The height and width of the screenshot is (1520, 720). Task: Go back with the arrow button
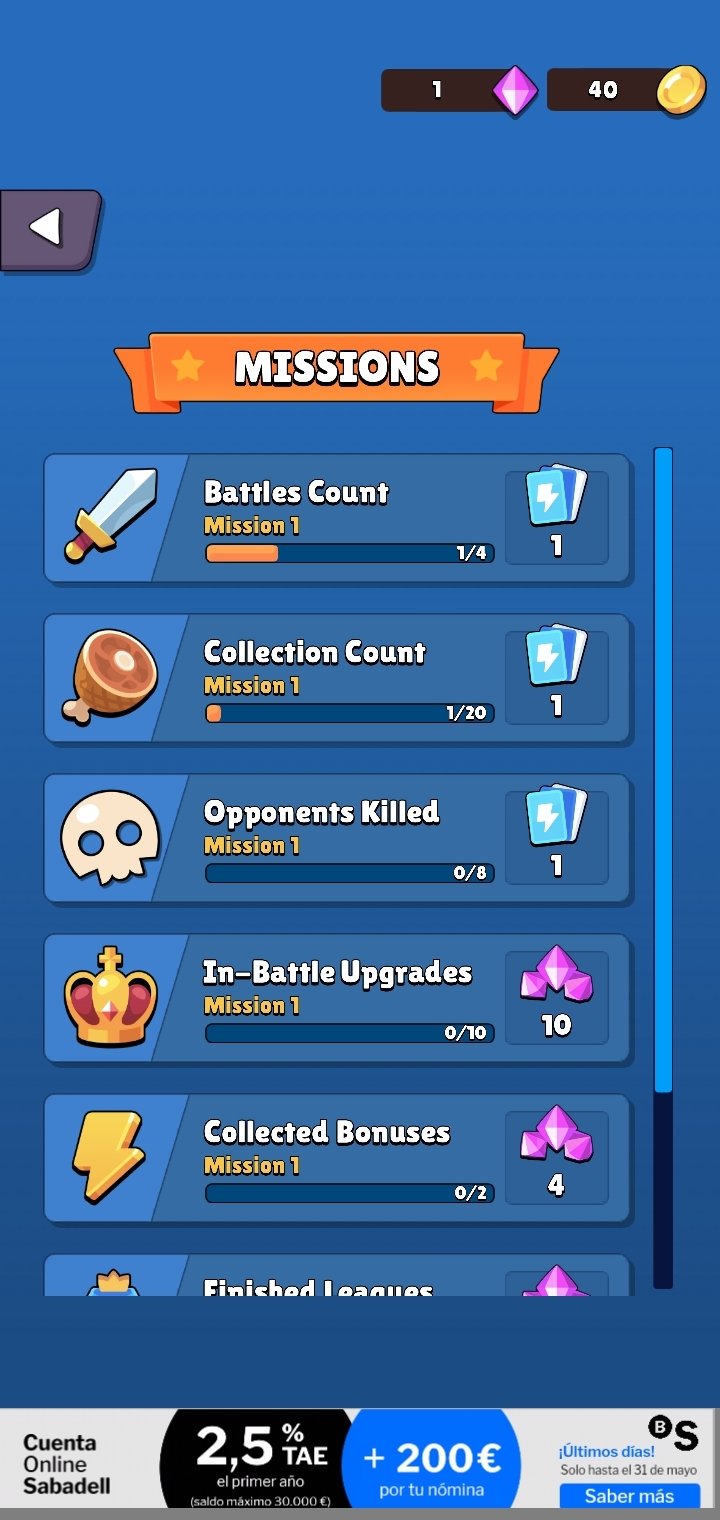[x=50, y=230]
